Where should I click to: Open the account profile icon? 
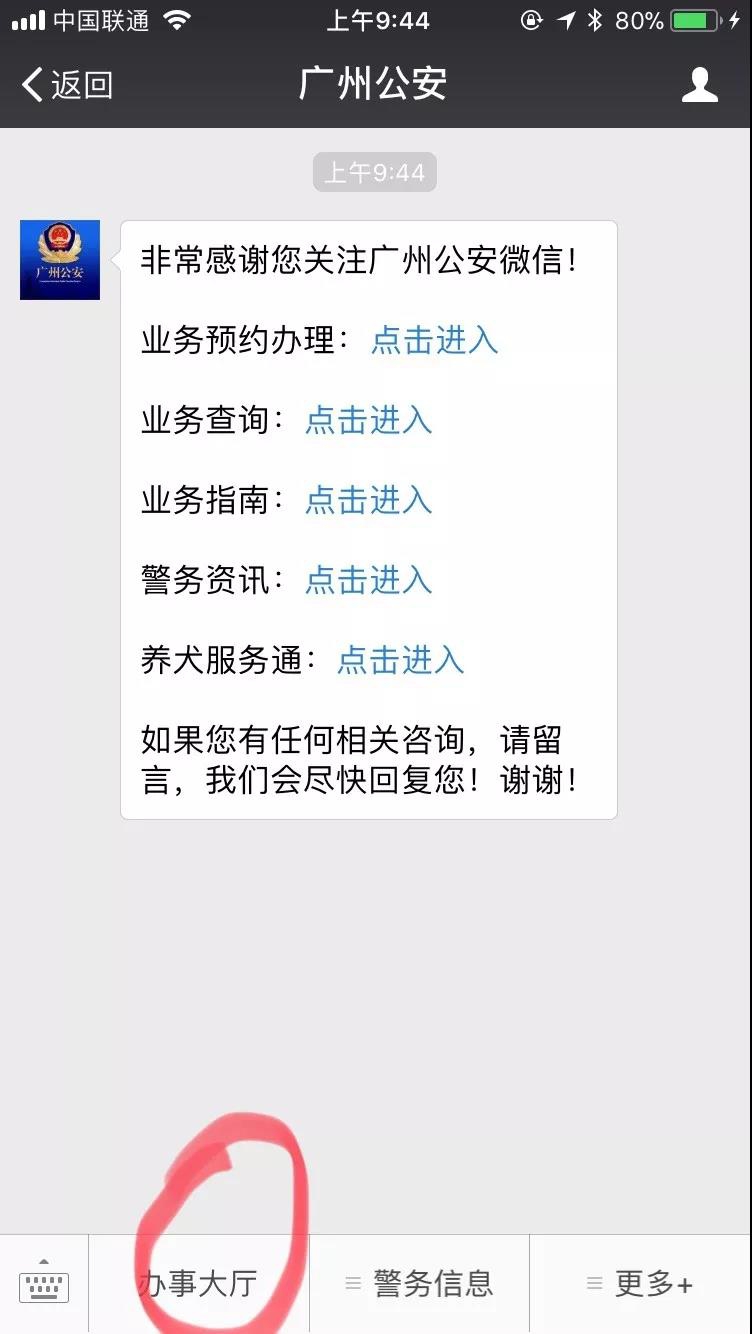699,85
